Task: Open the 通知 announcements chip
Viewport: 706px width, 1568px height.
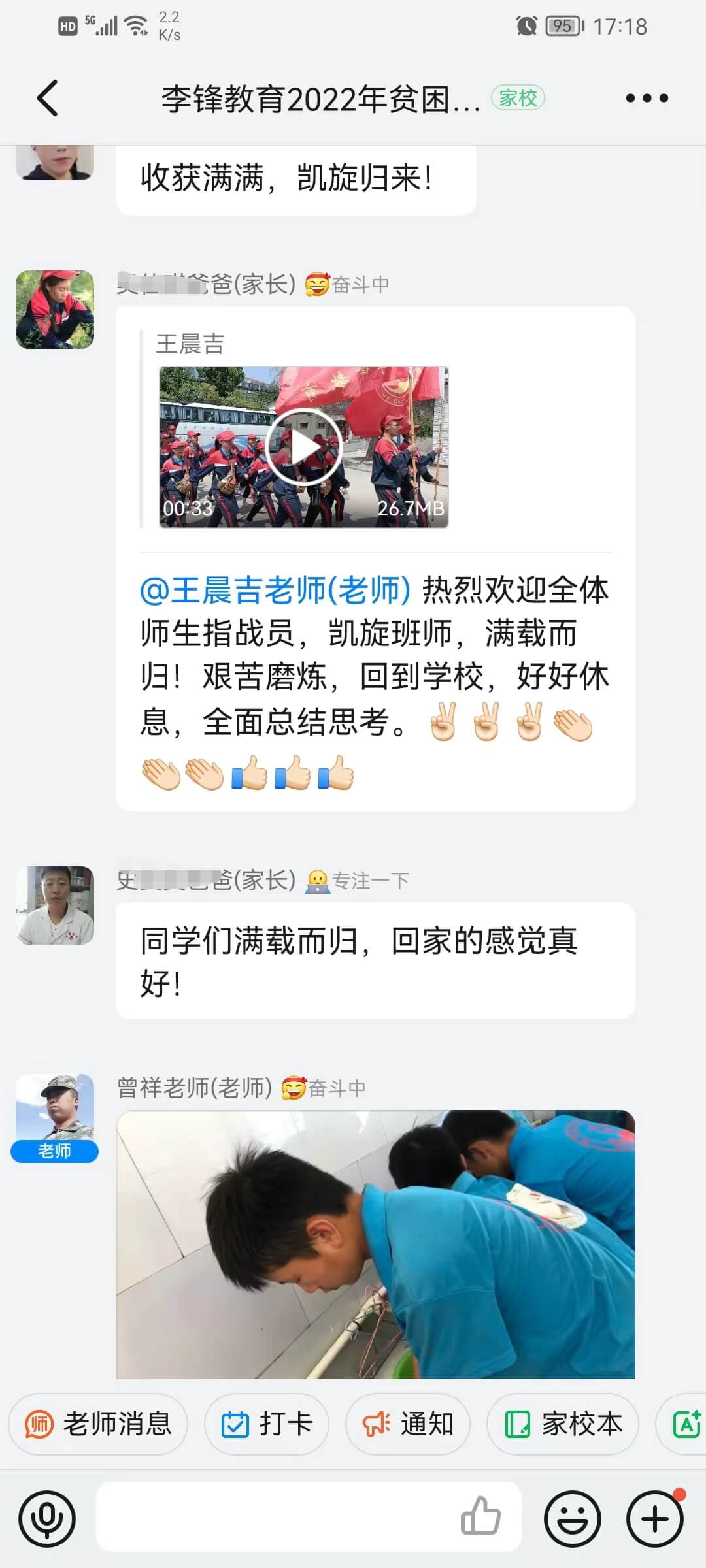Action: [x=408, y=1424]
